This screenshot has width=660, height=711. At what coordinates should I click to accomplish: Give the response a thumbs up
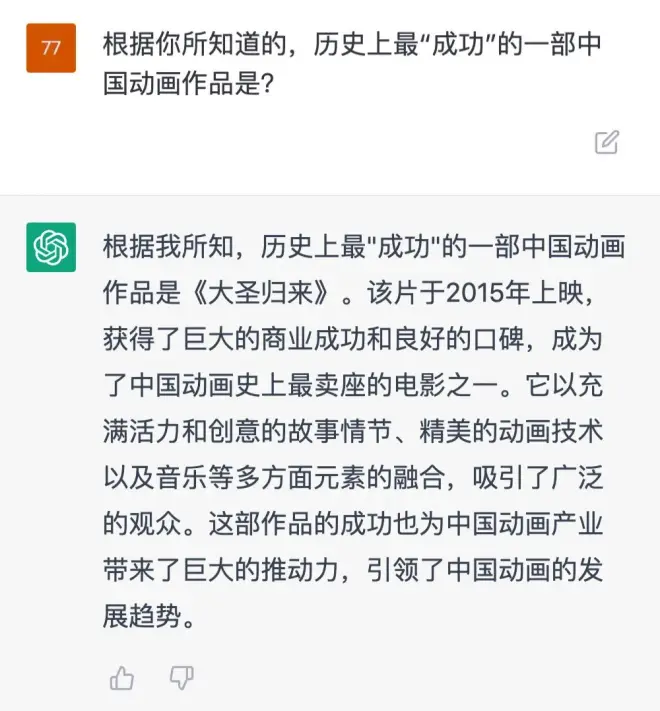(122, 679)
